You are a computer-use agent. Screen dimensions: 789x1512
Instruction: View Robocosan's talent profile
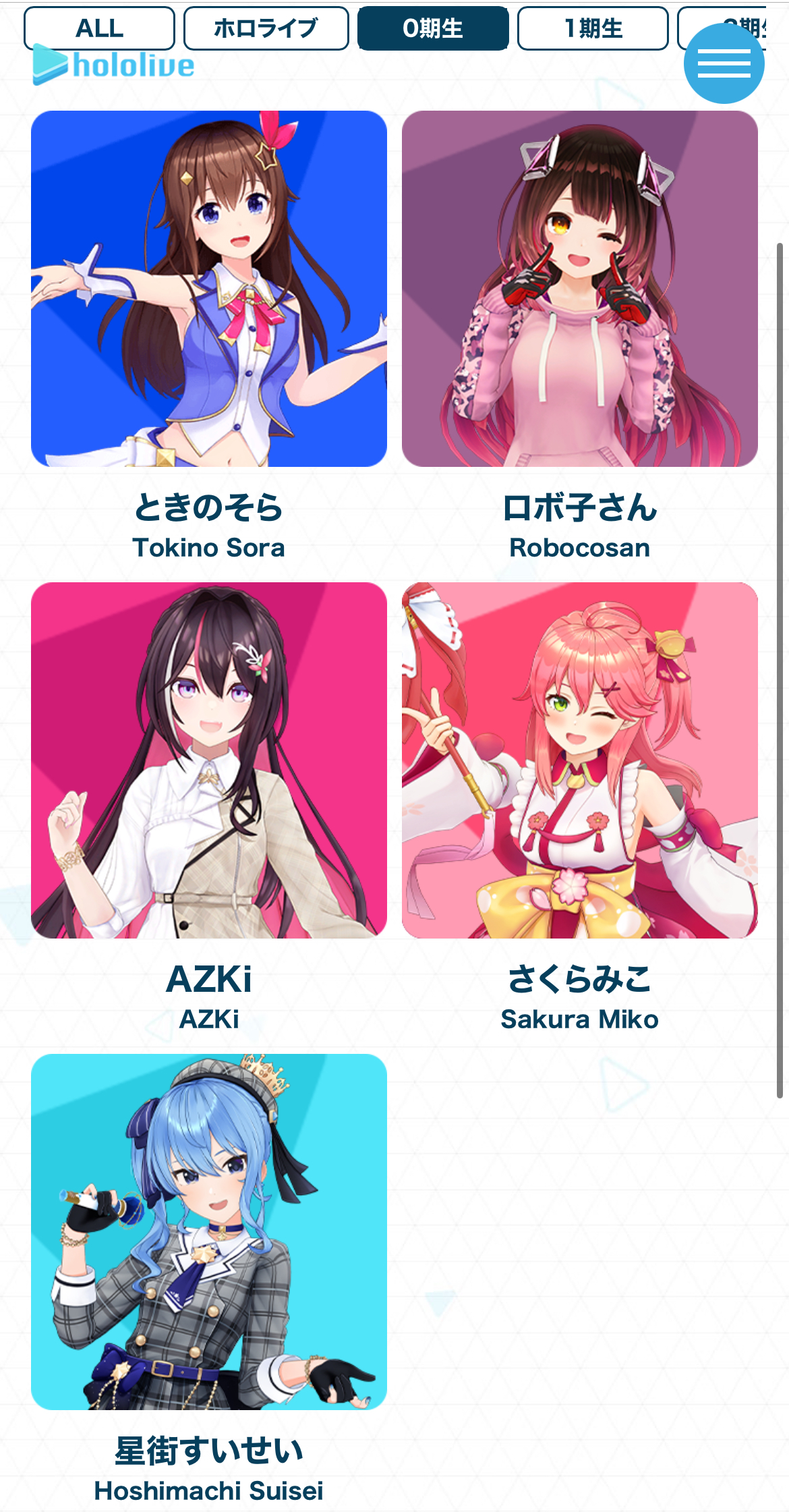coord(579,289)
